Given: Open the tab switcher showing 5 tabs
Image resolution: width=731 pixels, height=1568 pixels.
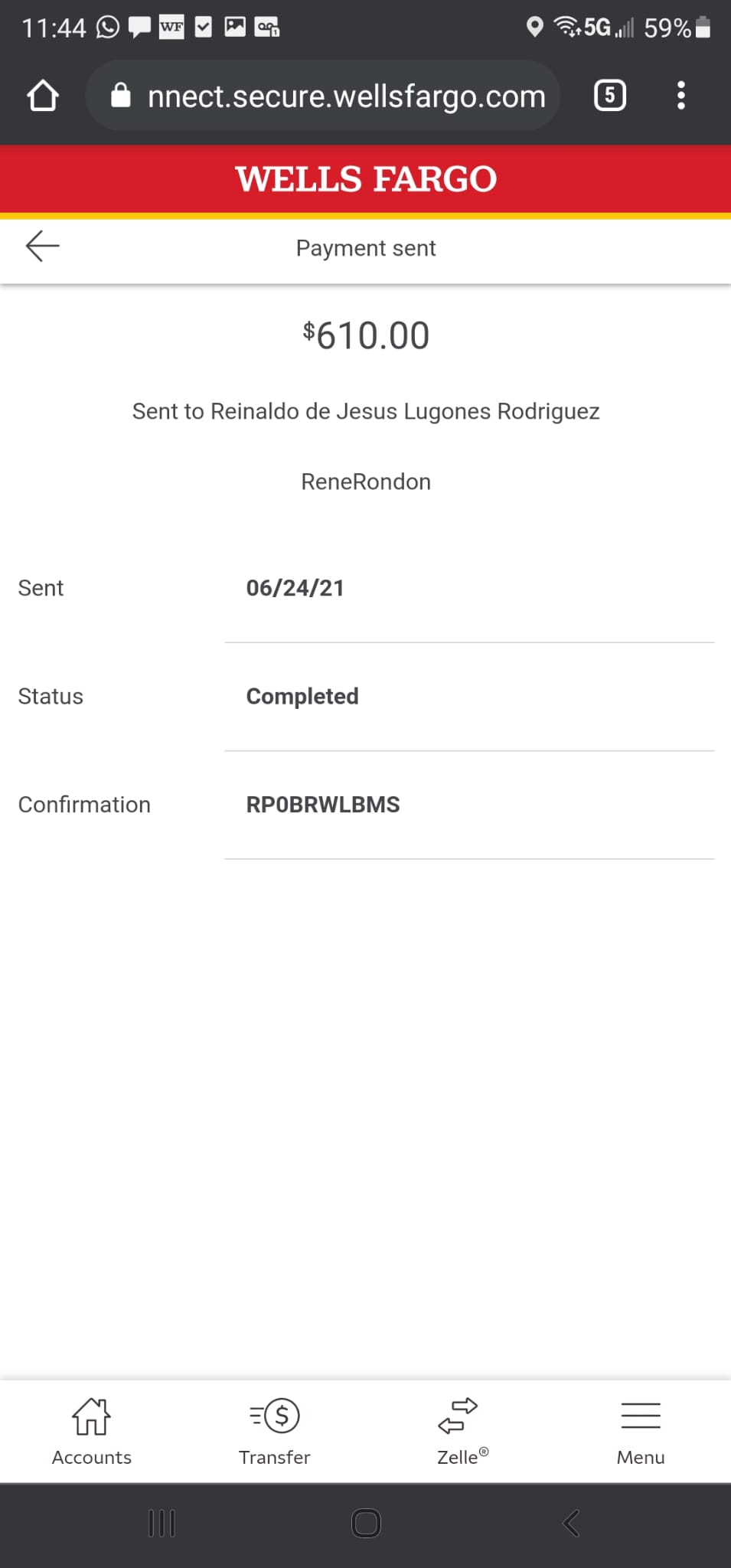Looking at the screenshot, I should click(610, 96).
